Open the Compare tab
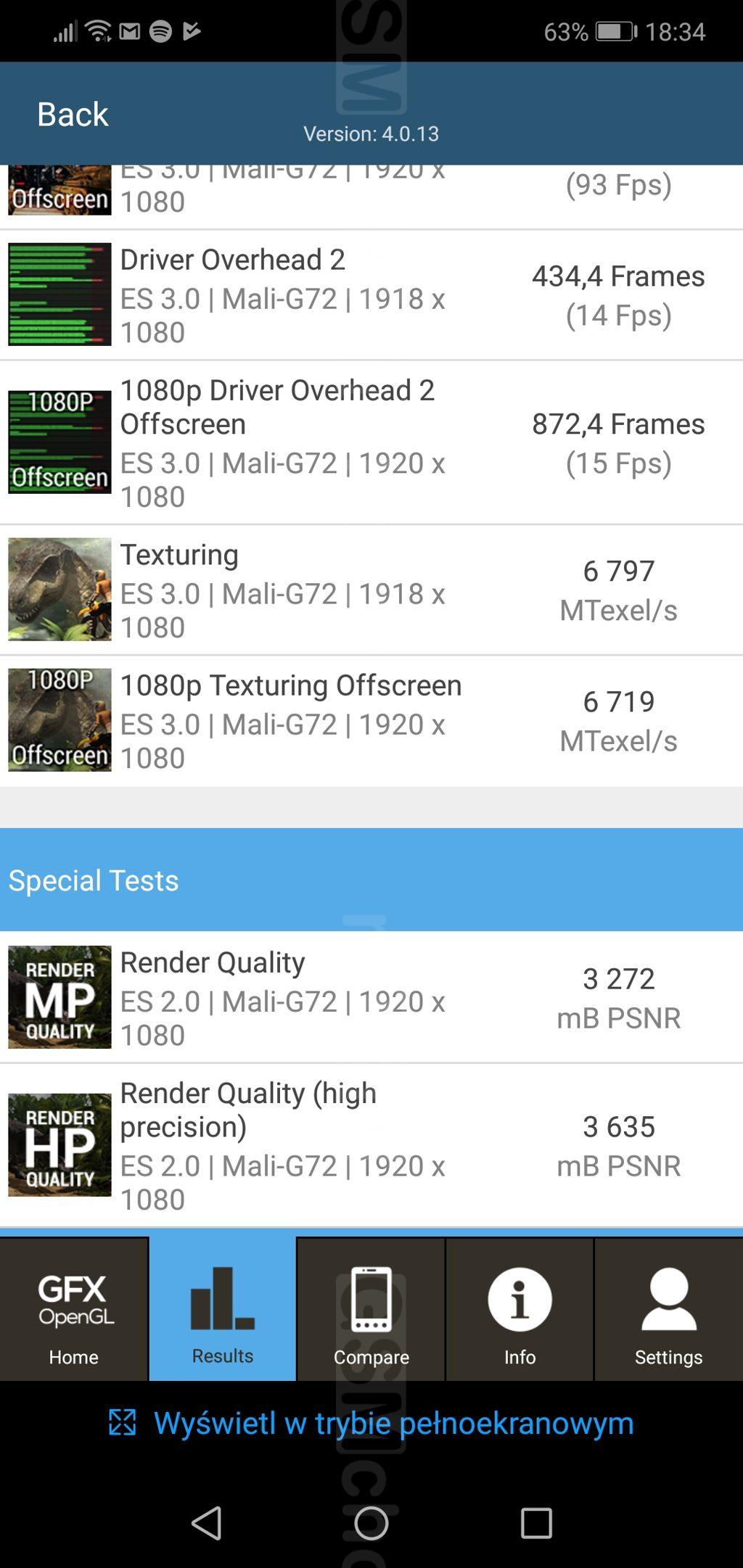The height and width of the screenshot is (1568, 743). [x=371, y=1308]
